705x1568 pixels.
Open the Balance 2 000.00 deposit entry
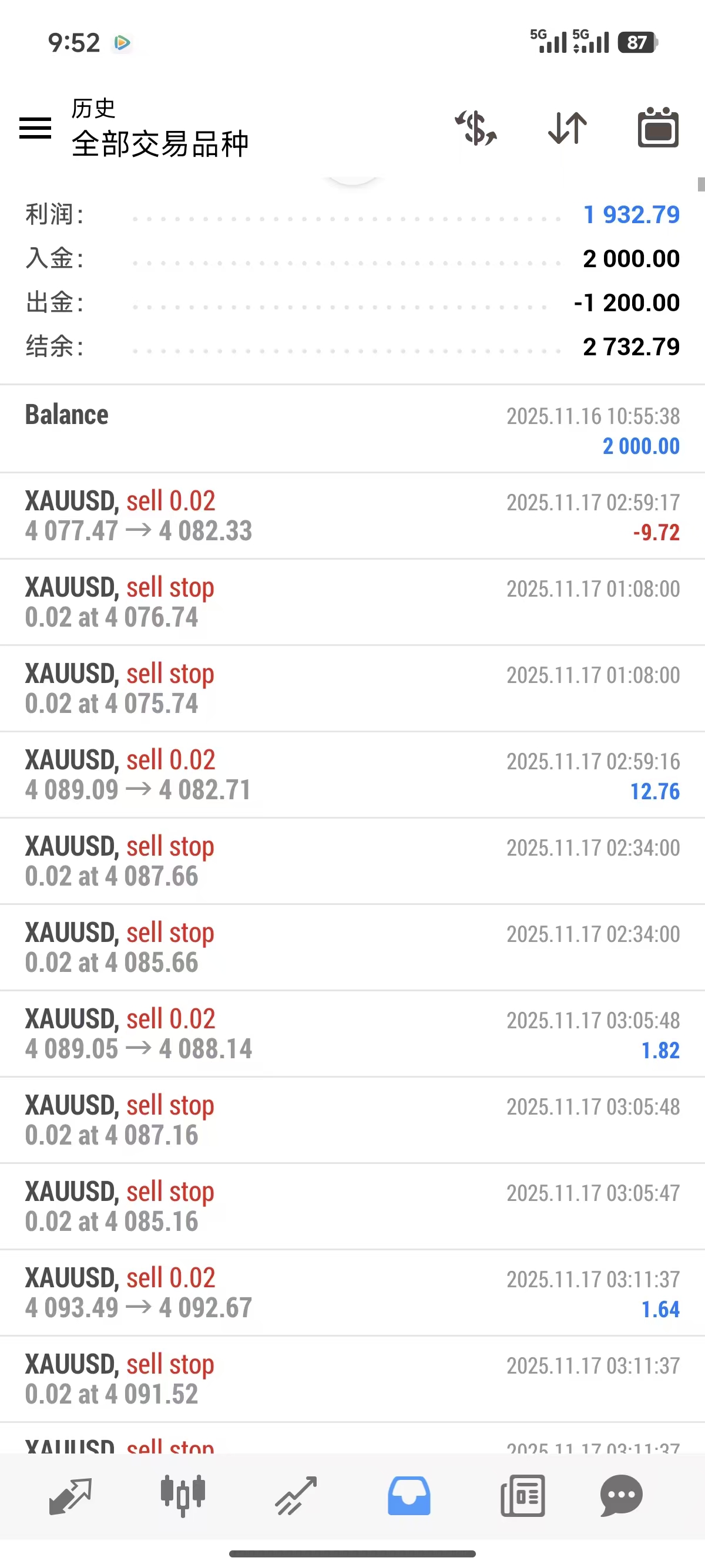pyautogui.click(x=352, y=429)
